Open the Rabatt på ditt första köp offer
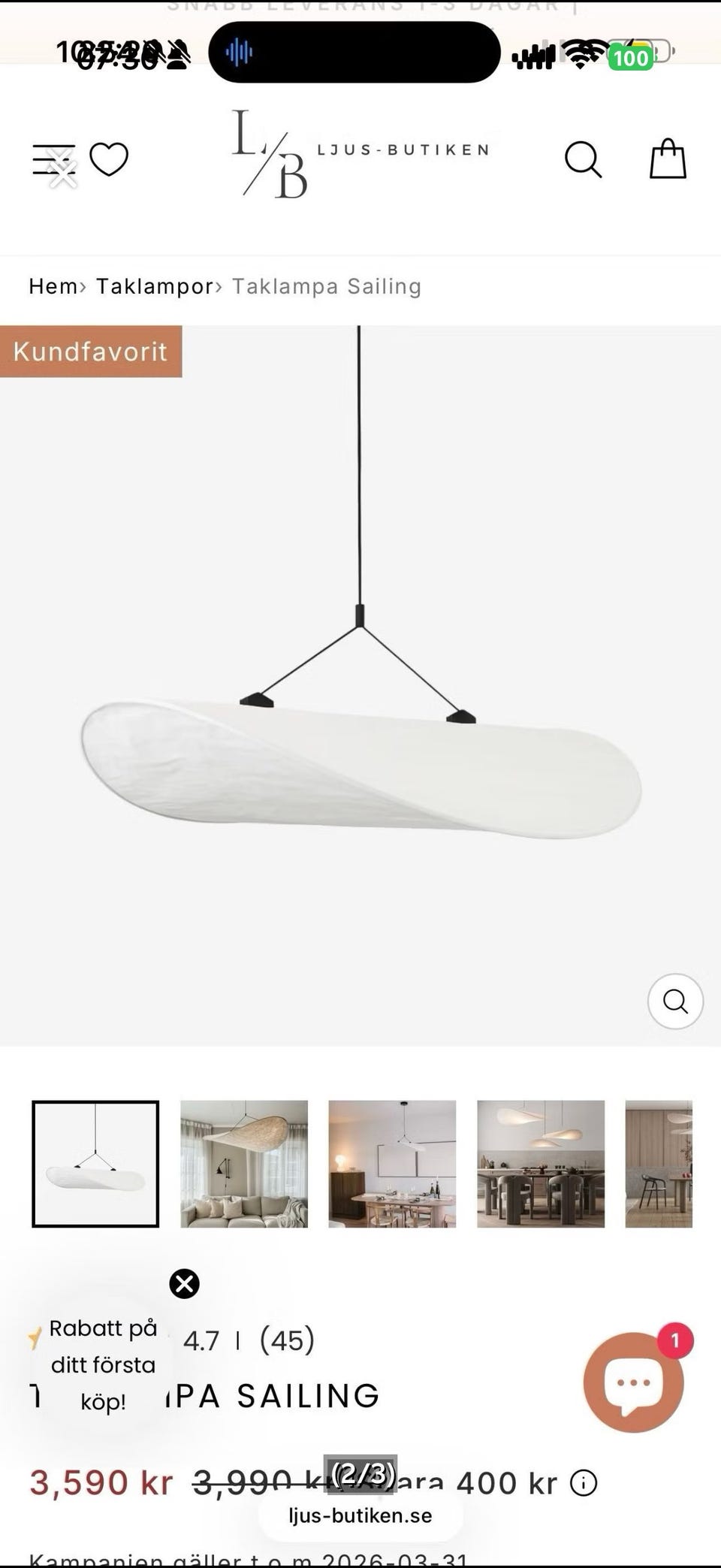Screen dimensions: 721x1568 103,1364
